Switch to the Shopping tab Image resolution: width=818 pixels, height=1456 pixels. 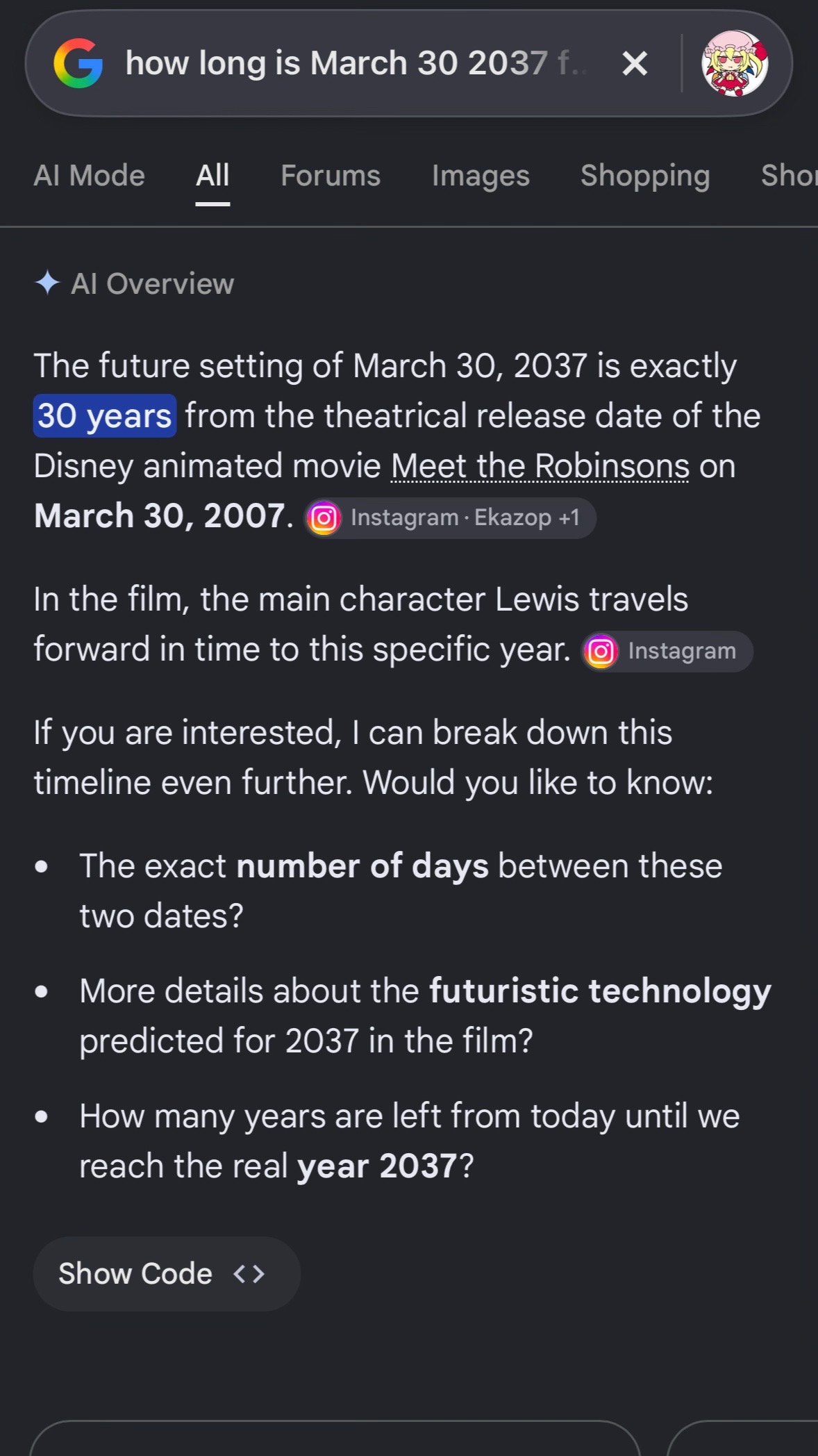(645, 176)
